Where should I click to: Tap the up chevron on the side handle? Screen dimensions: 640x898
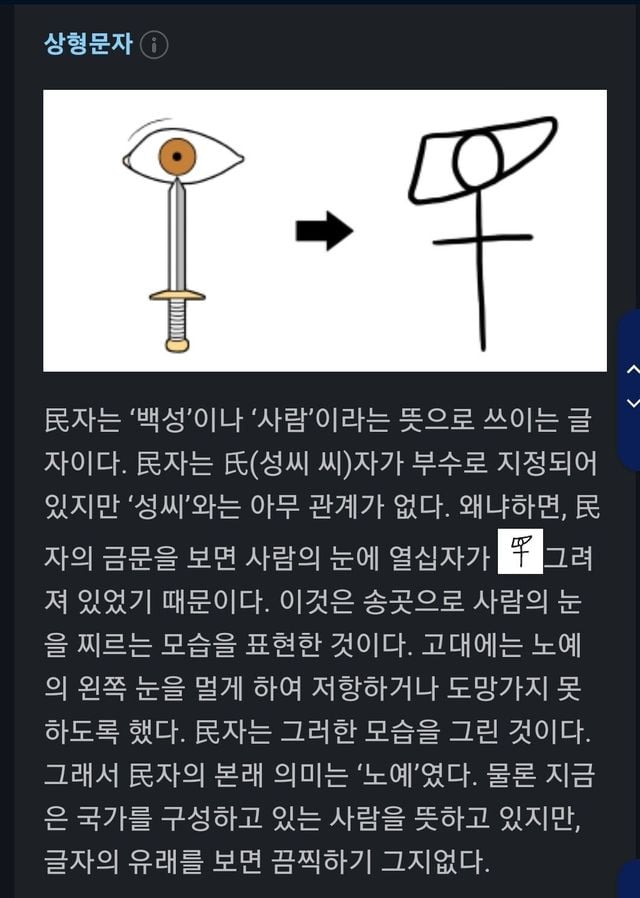pyautogui.click(x=632, y=370)
